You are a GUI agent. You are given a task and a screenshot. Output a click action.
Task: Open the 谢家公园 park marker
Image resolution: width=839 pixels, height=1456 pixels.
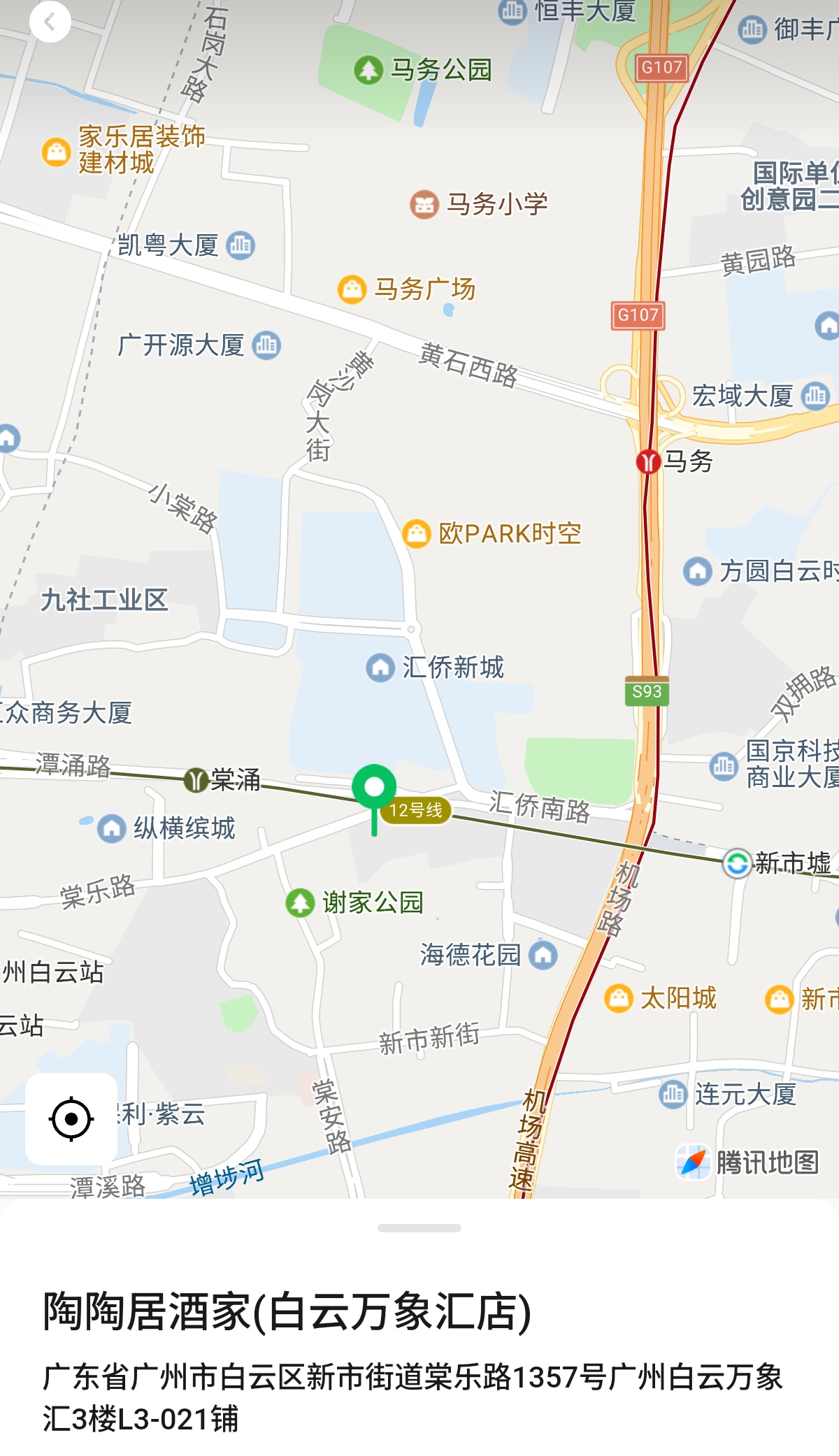tap(302, 902)
